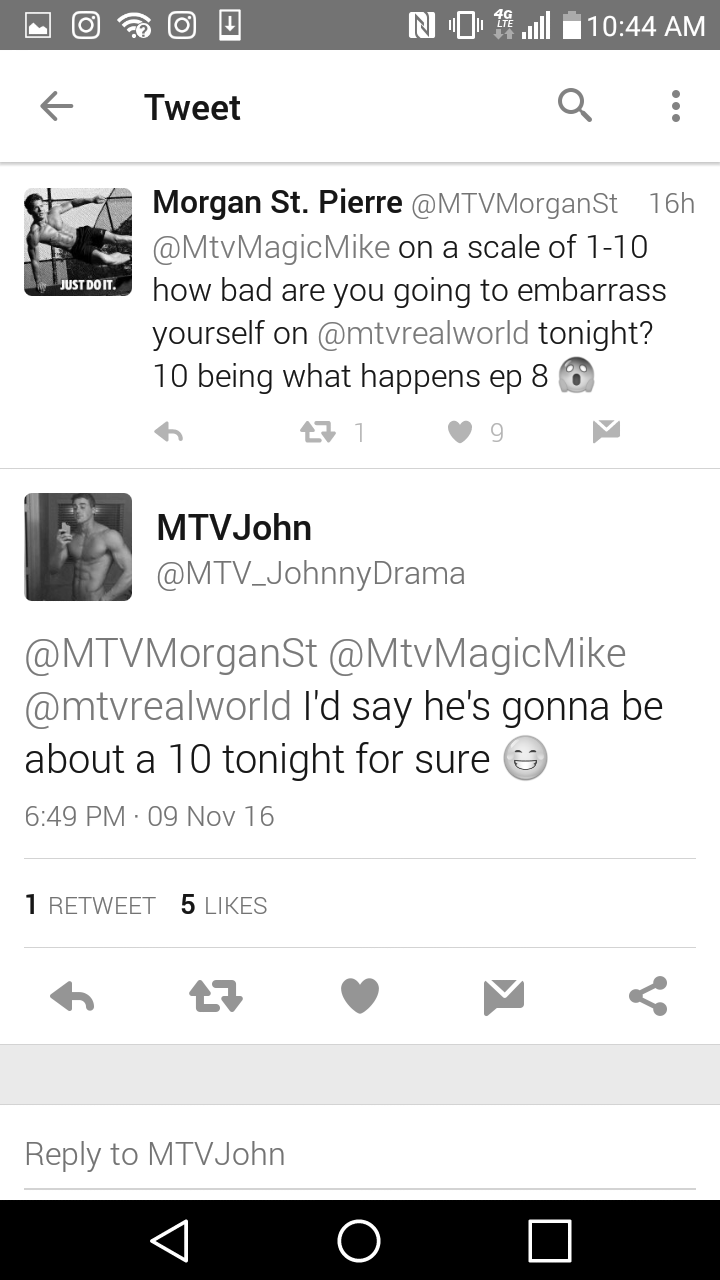The width and height of the screenshot is (720, 1280).
Task: Open MTVJohn's profile picture
Action: 78,547
